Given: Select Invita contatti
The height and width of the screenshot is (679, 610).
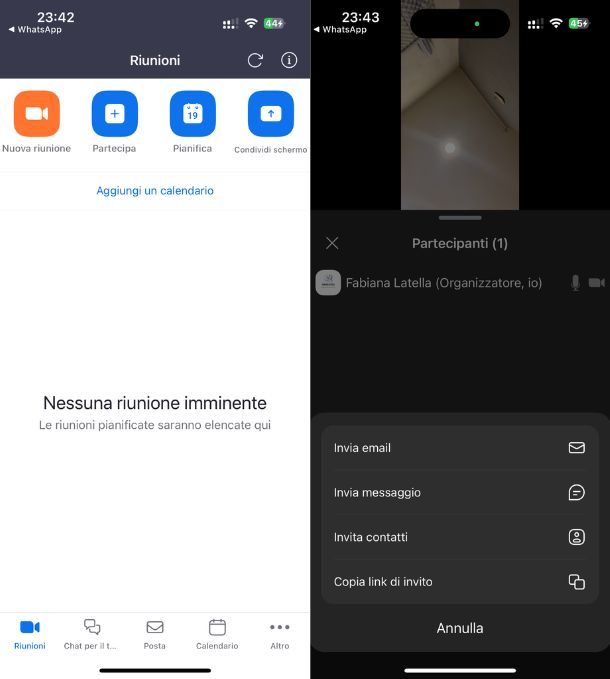Looking at the screenshot, I should point(460,537).
